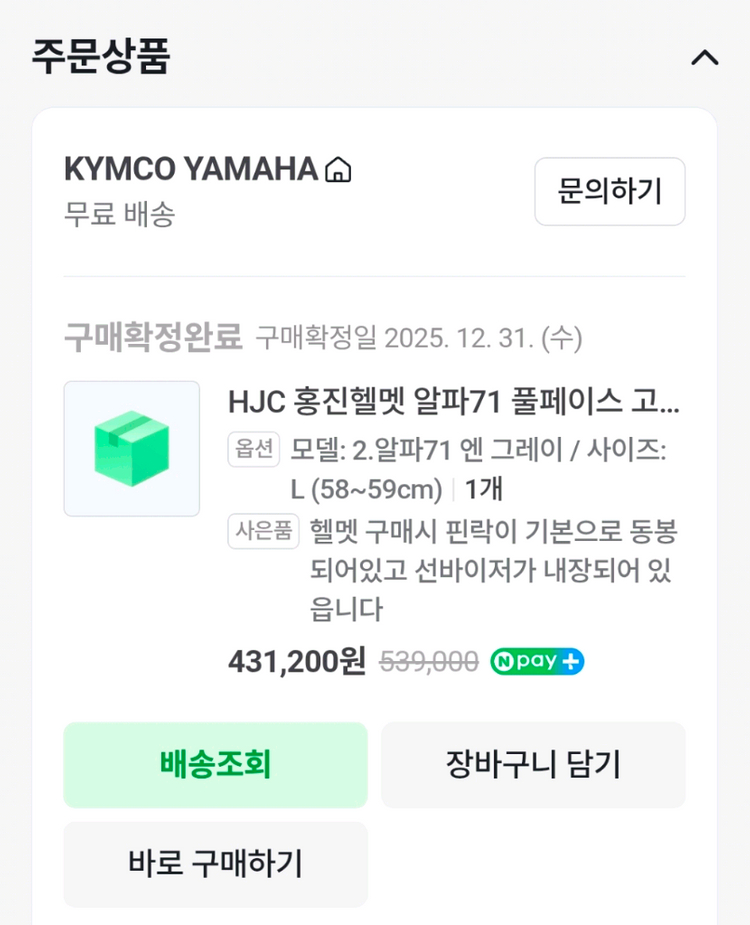Click the 사은품 free gift badge
750x925 pixels.
tap(262, 532)
